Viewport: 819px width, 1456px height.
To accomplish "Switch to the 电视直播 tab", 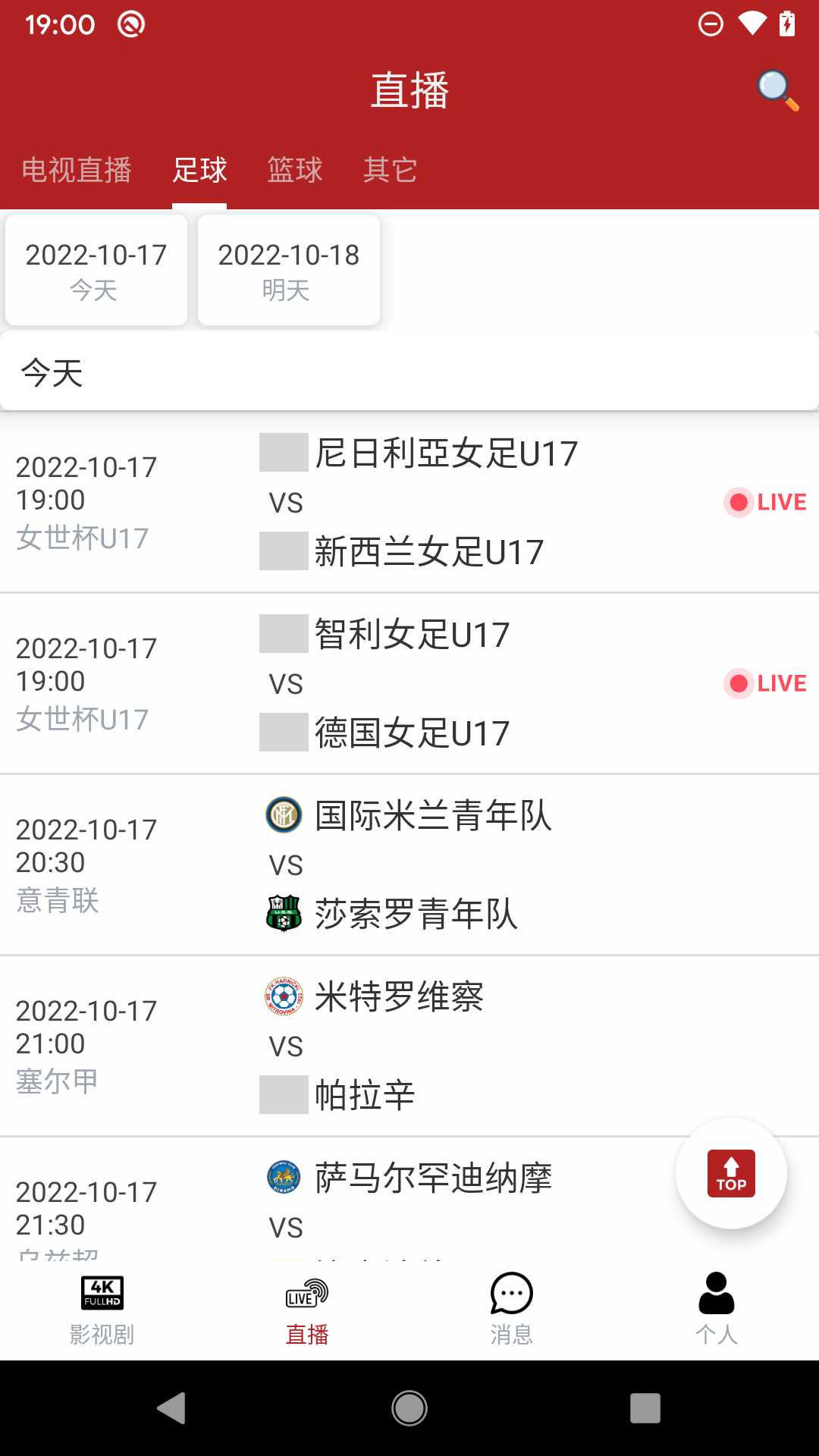I will pos(77,170).
